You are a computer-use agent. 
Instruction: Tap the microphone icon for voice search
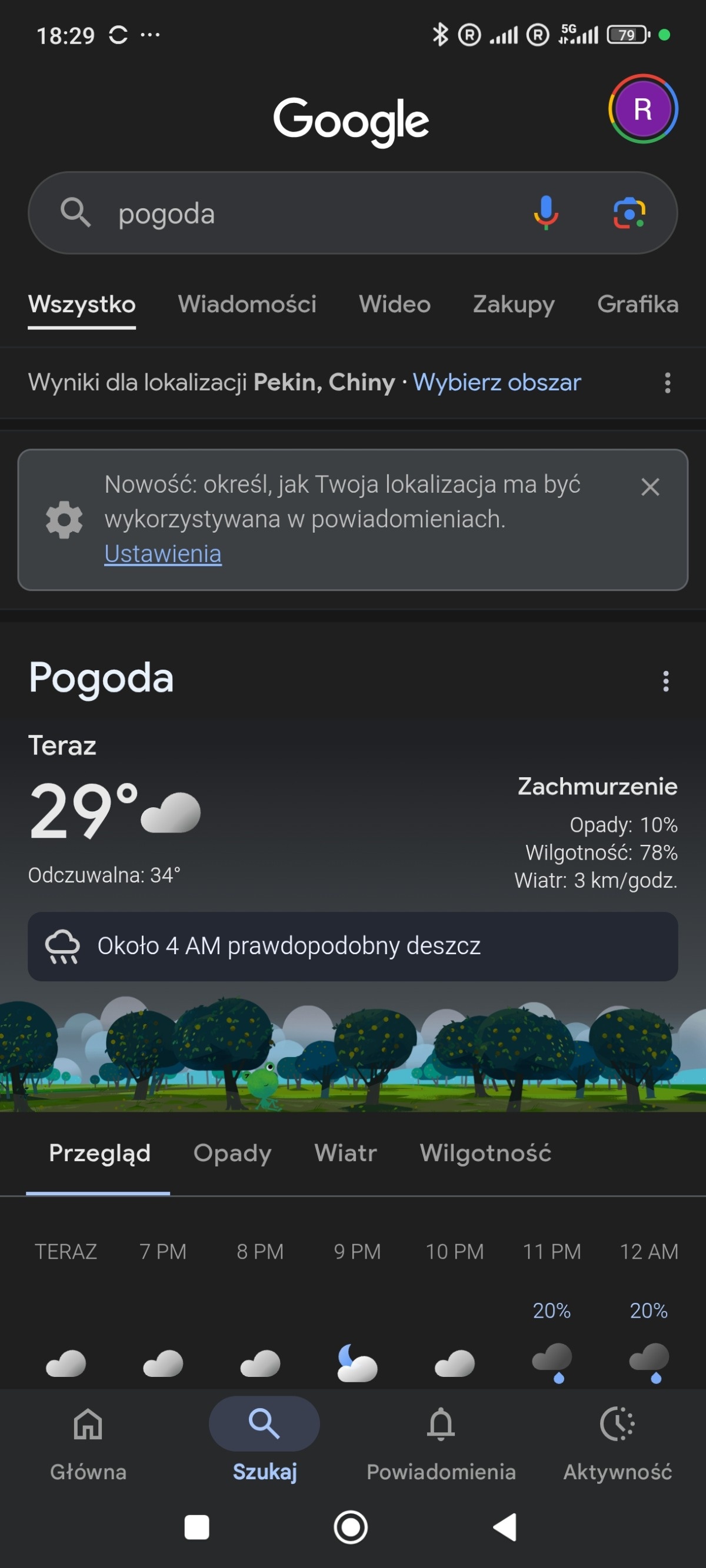547,213
